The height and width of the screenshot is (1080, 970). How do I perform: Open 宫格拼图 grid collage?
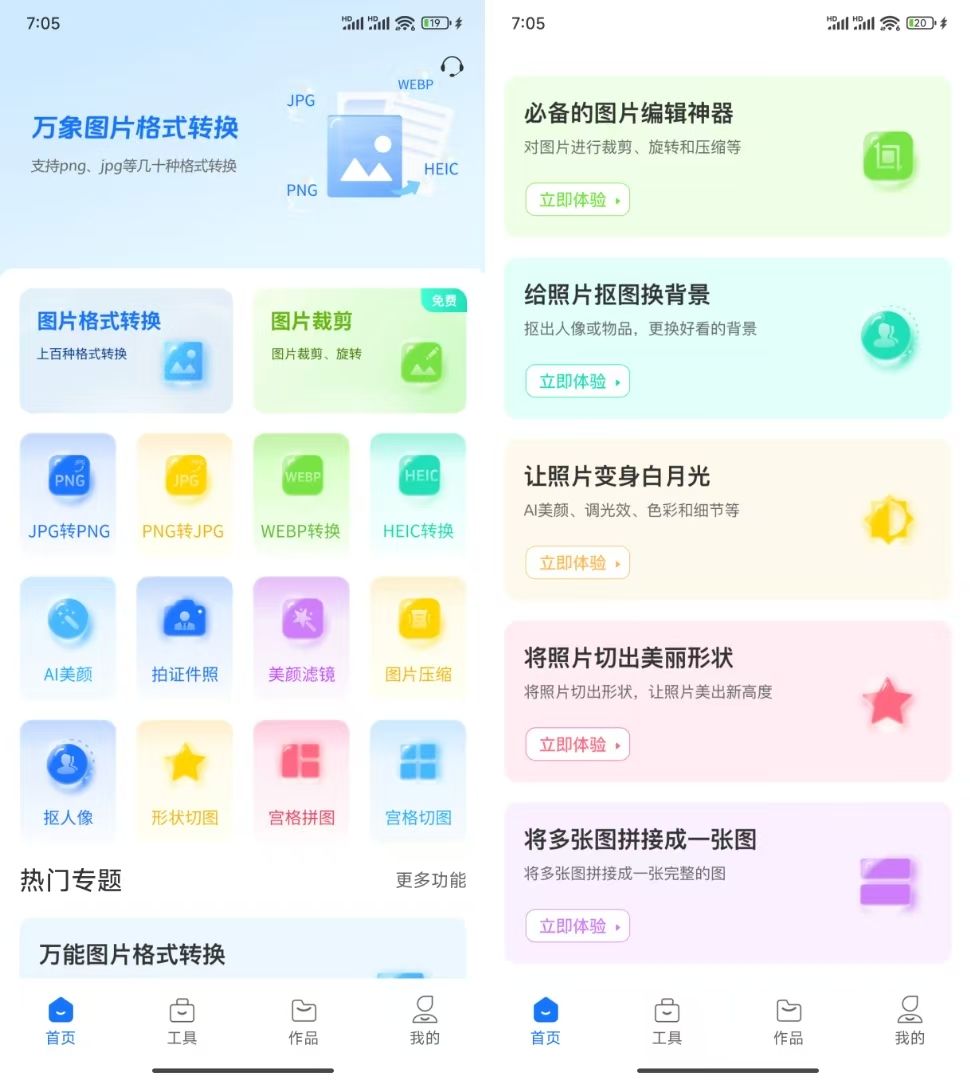coord(301,778)
